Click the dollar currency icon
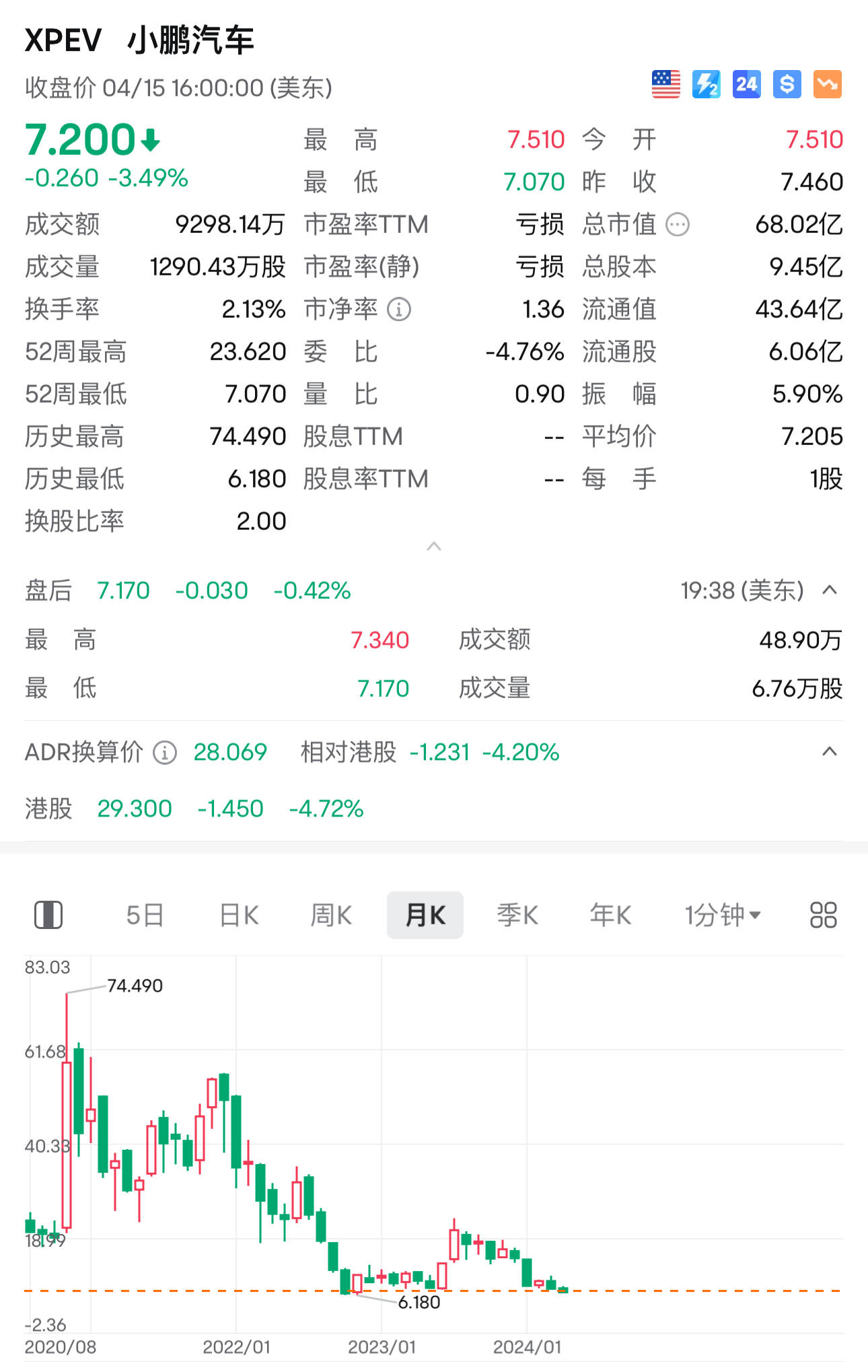Viewport: 868px width, 1372px height. 786,84
